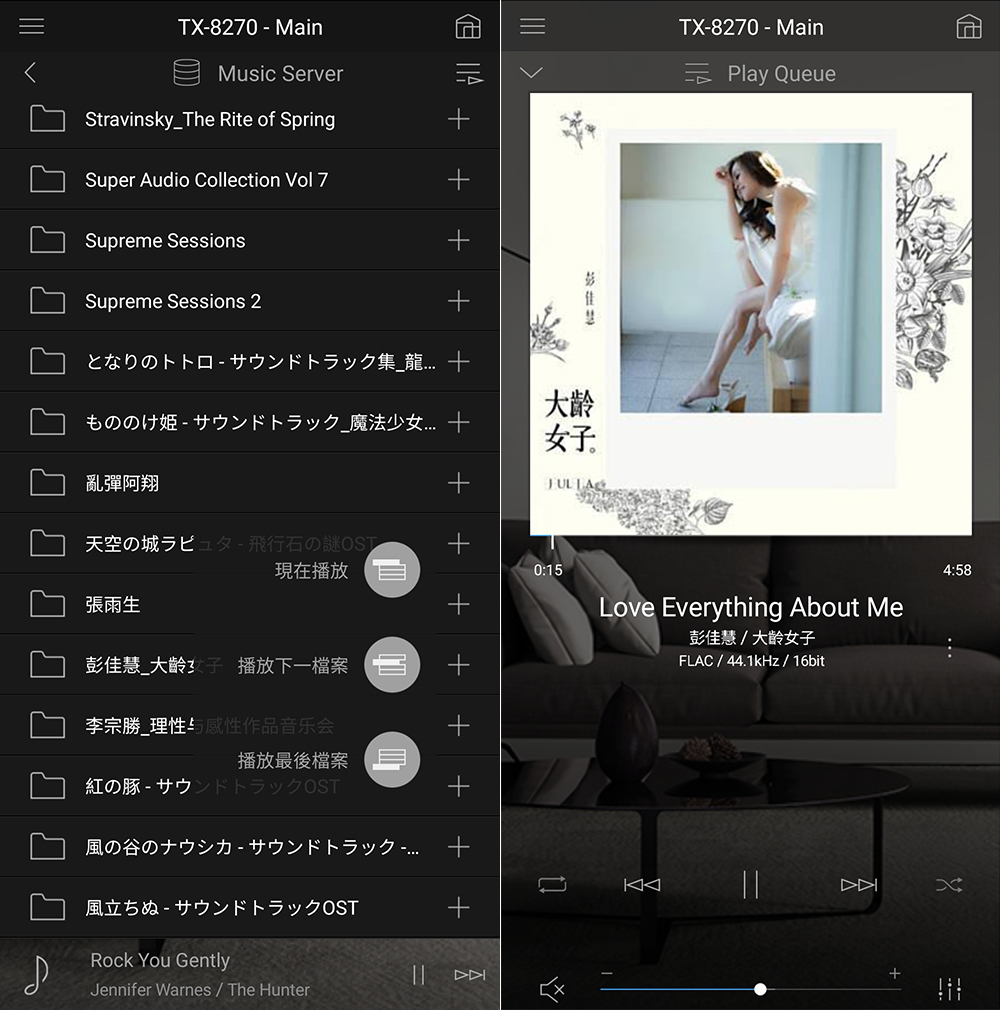The image size is (1000, 1010).
Task: Go back from the Music Server list
Action: (x=30, y=73)
